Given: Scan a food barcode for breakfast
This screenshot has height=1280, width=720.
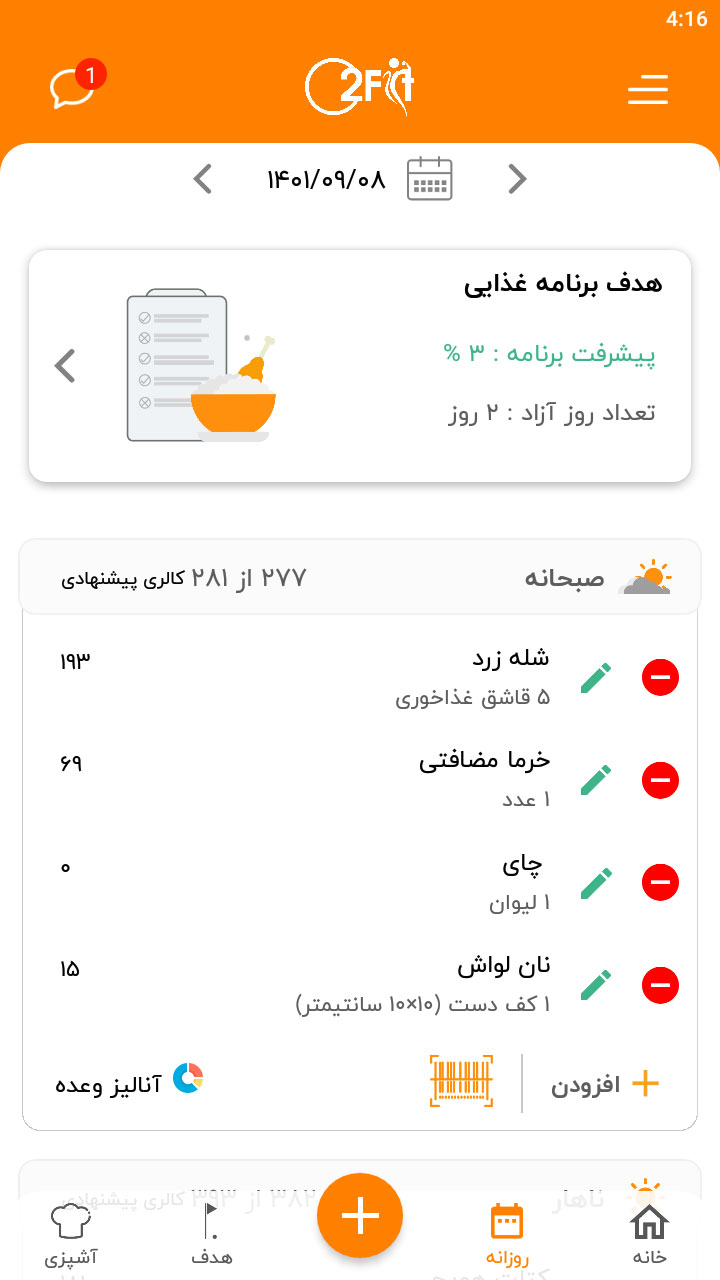Looking at the screenshot, I should click(462, 1081).
